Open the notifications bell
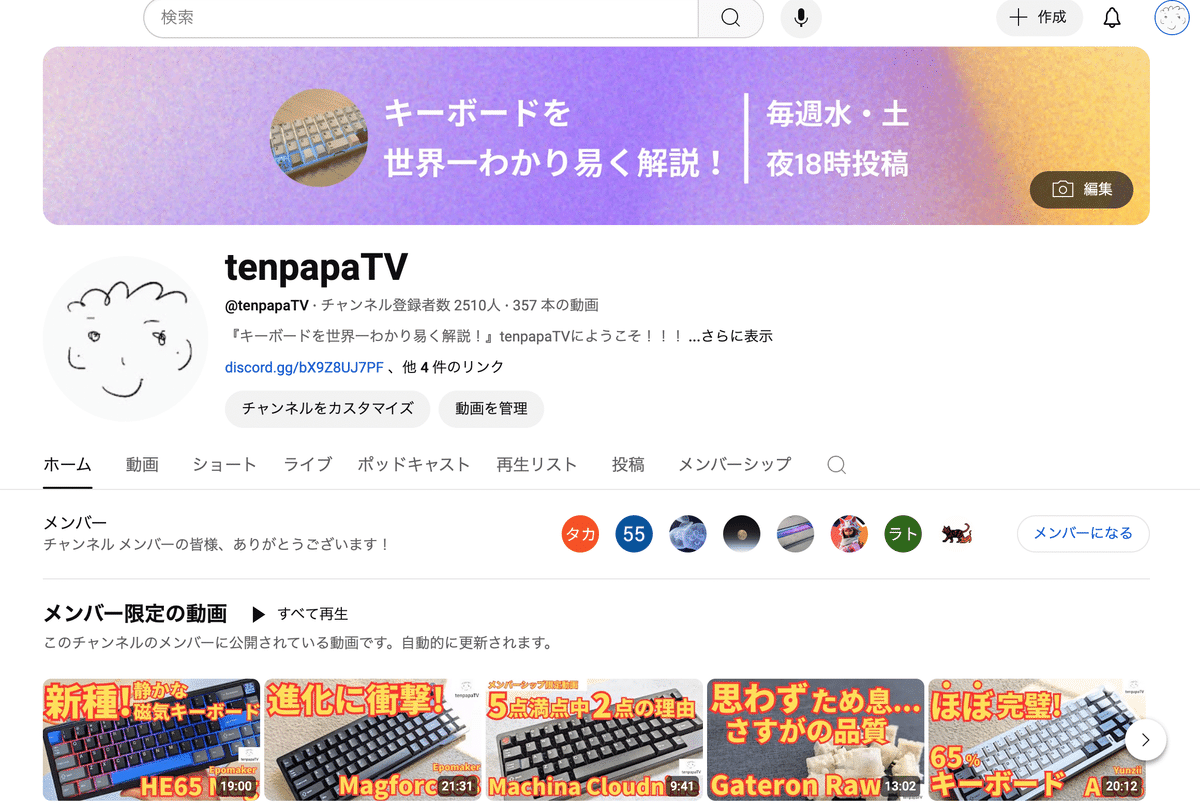 pyautogui.click(x=1112, y=18)
